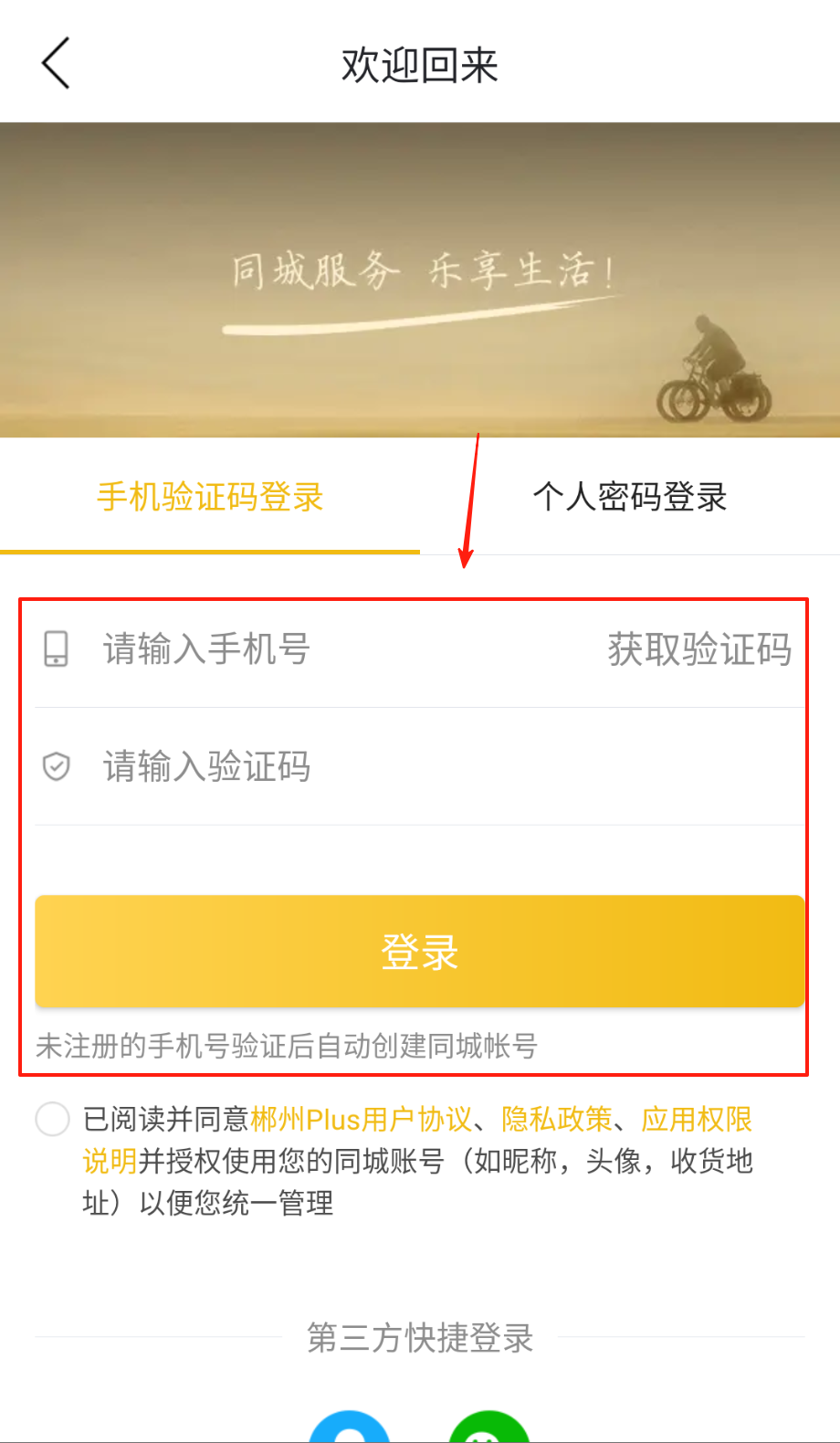
Task: Select the 手机验证码登录 tab
Action: point(210,498)
